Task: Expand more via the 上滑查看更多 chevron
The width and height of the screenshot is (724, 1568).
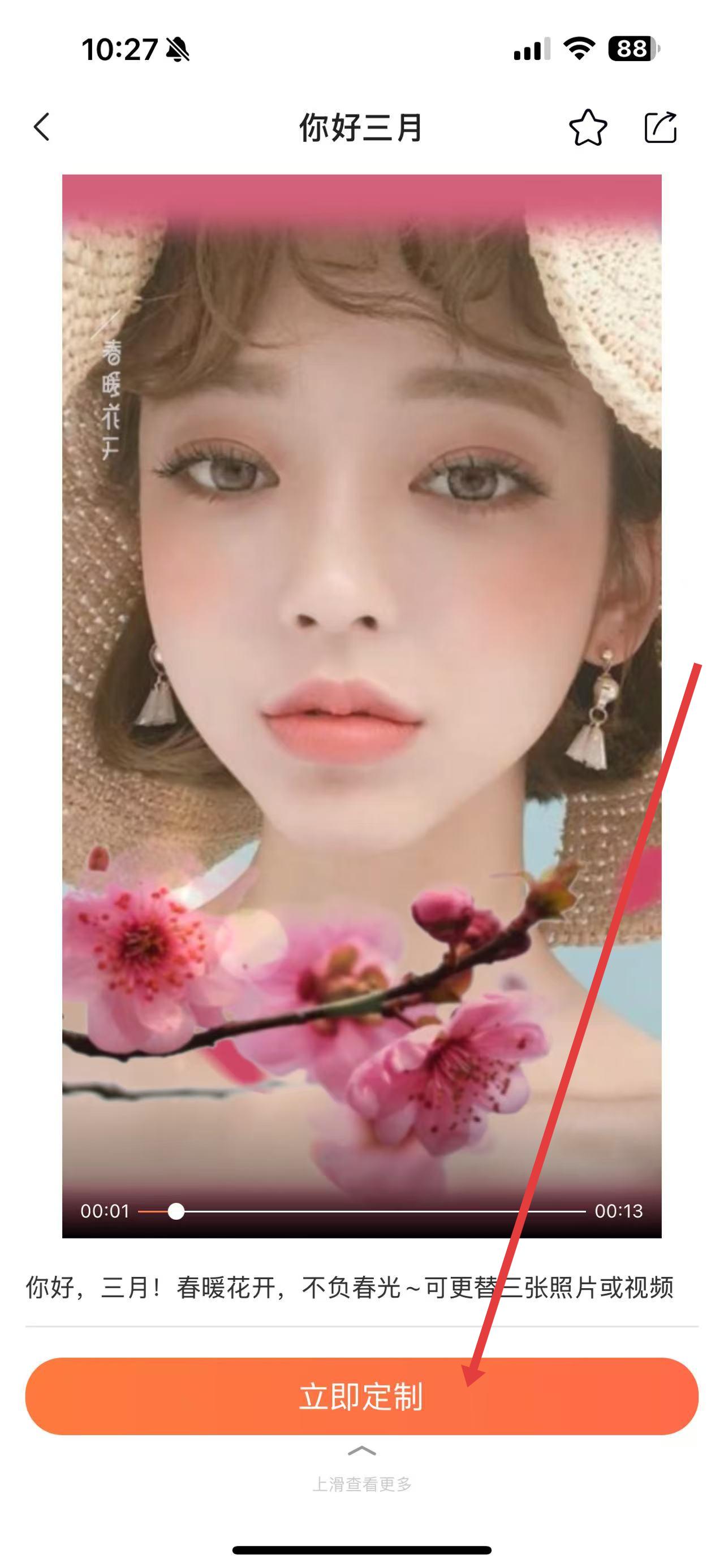Action: tap(361, 1452)
